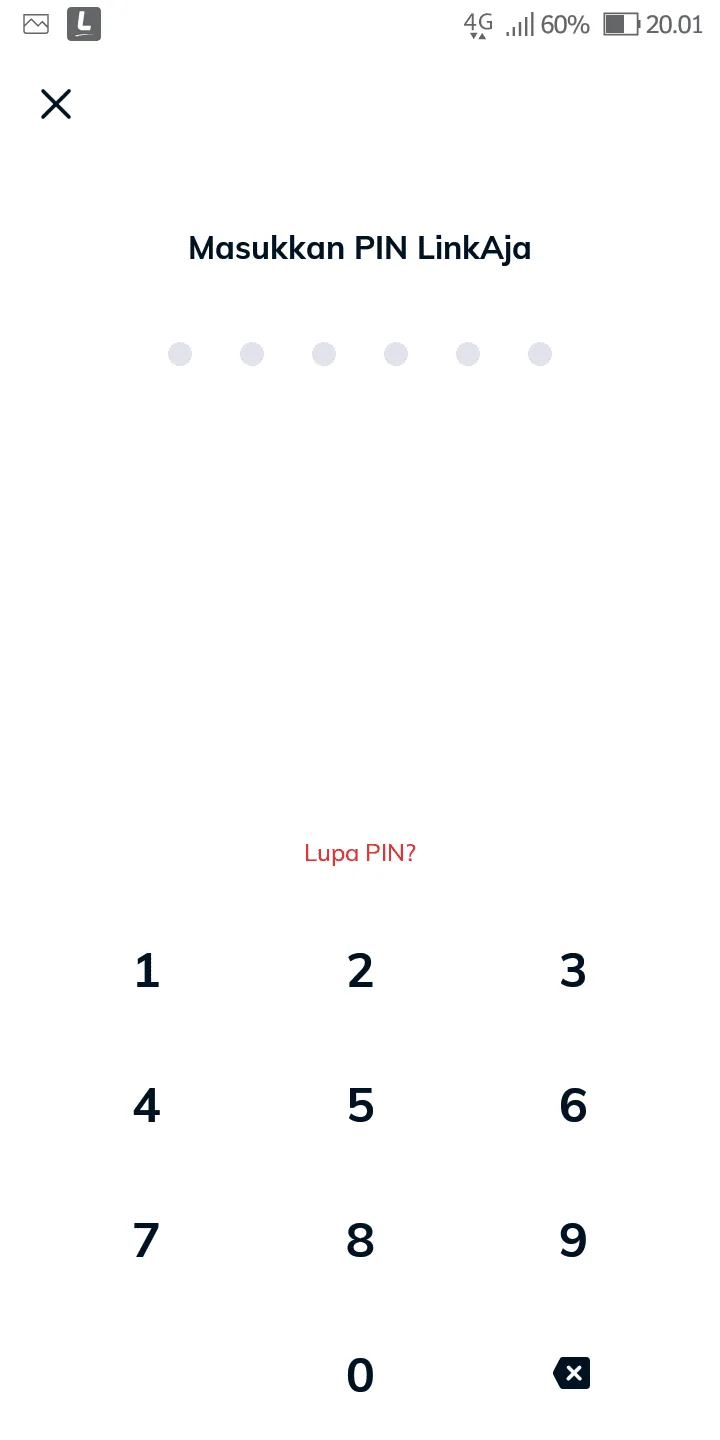Tap the 5 key
720x1440 pixels.
tap(360, 1106)
